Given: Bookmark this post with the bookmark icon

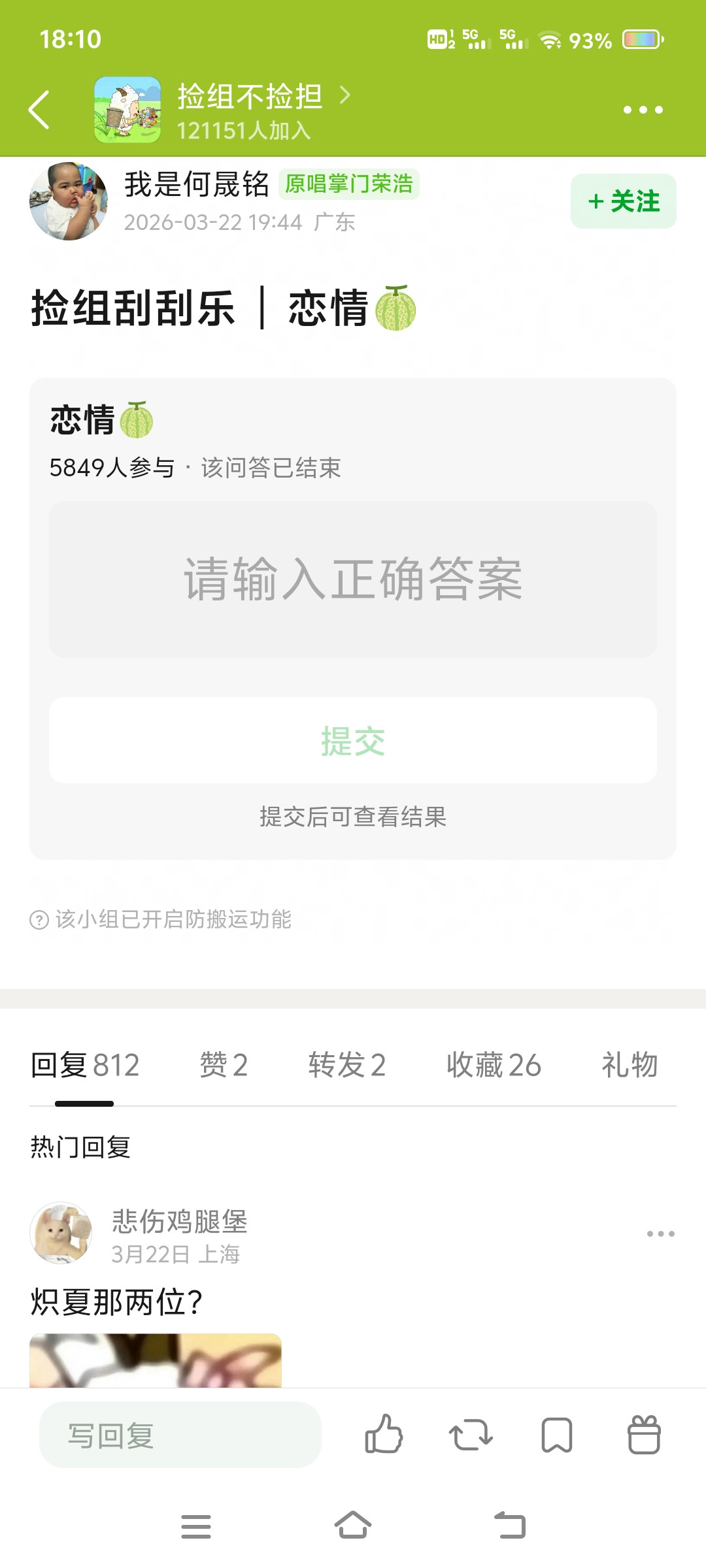Looking at the screenshot, I should 557,1435.
